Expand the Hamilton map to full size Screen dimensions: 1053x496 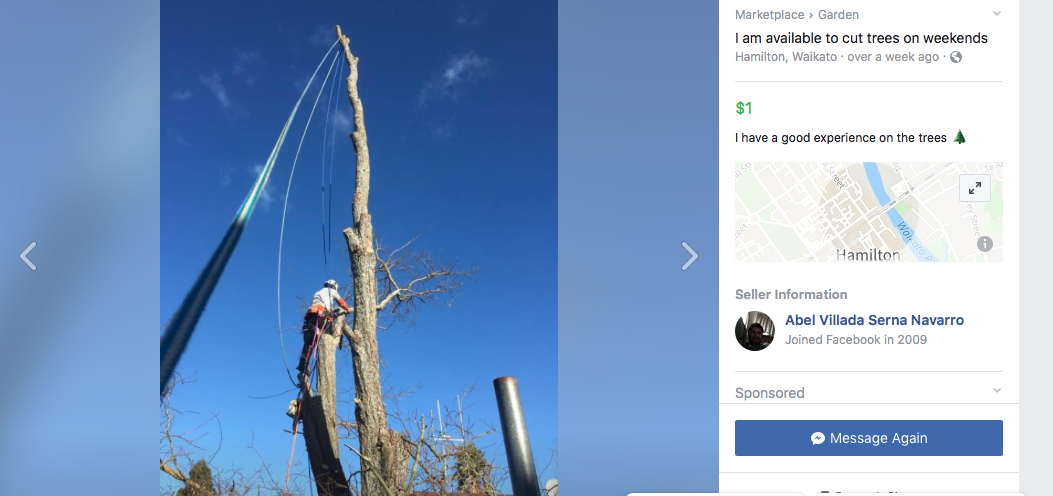click(974, 188)
